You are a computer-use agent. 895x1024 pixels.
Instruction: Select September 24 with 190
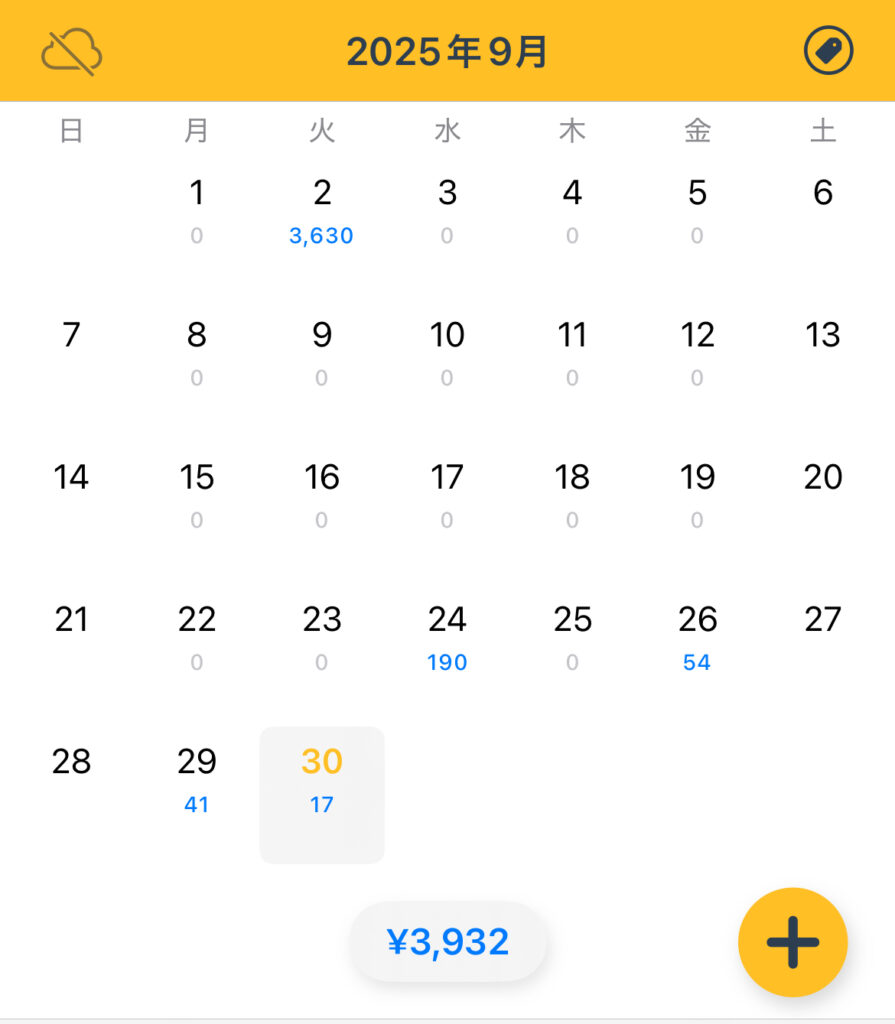point(447,637)
